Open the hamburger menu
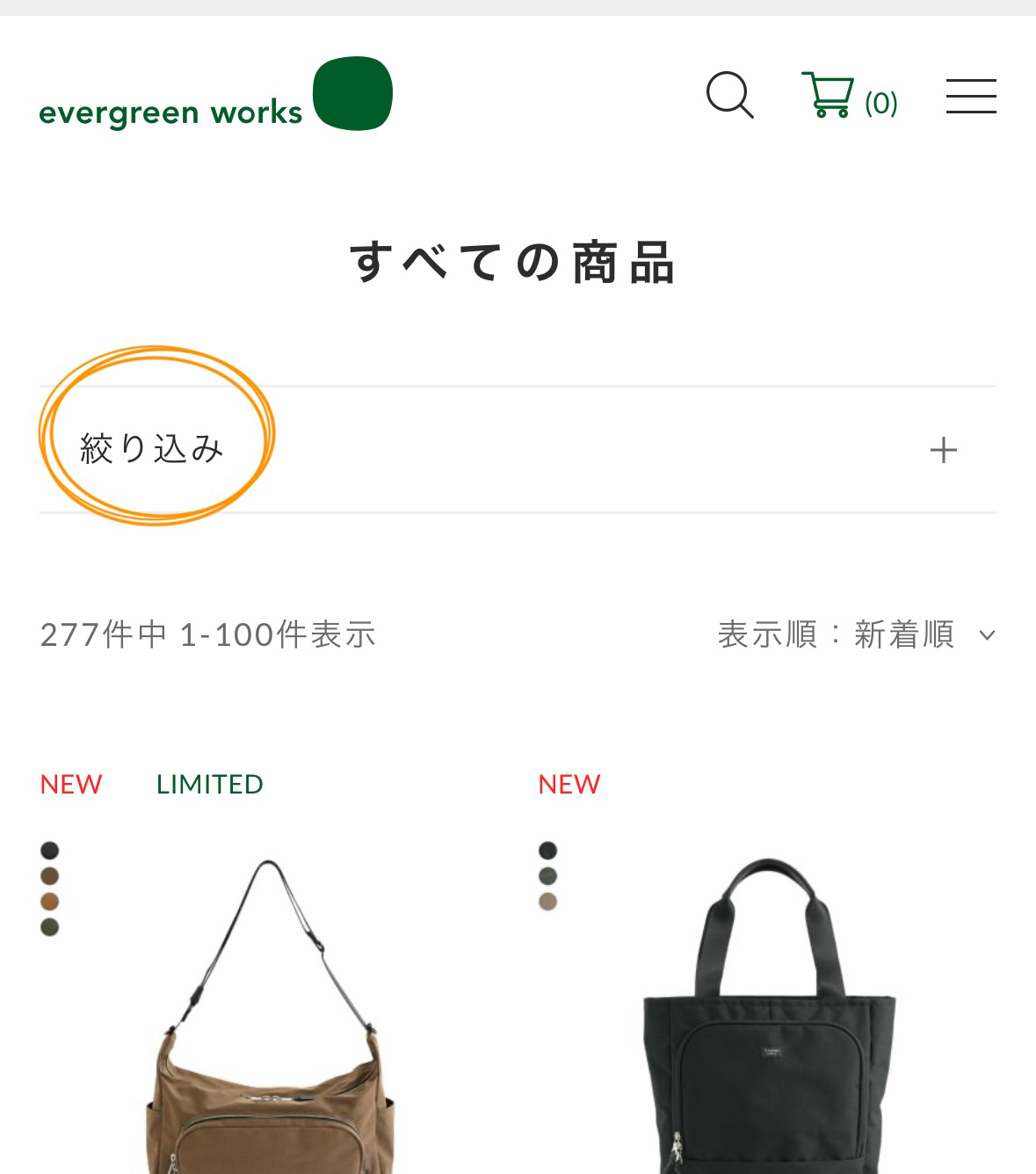 coord(970,96)
